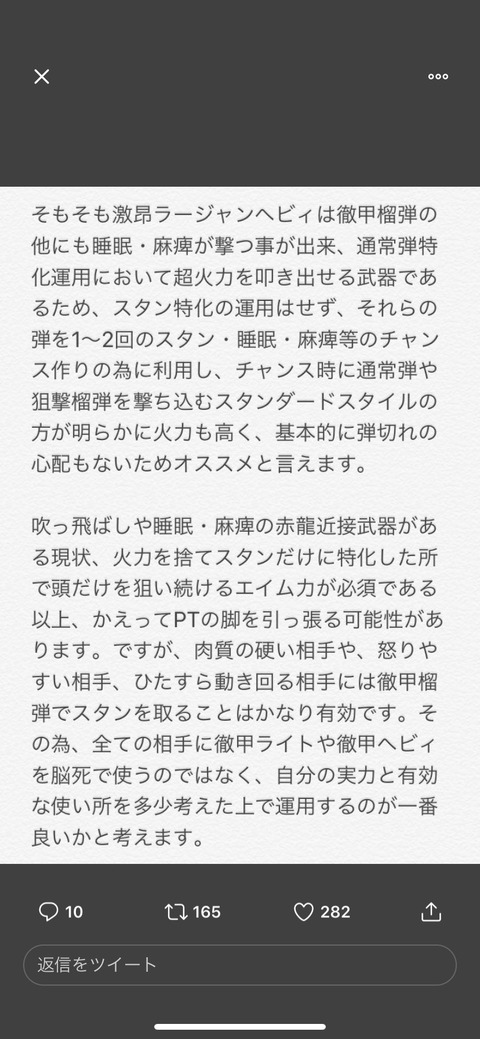Screen dimensions: 480x1039
Task: Like the tweet with 282 likes
Action: [x=322, y=912]
